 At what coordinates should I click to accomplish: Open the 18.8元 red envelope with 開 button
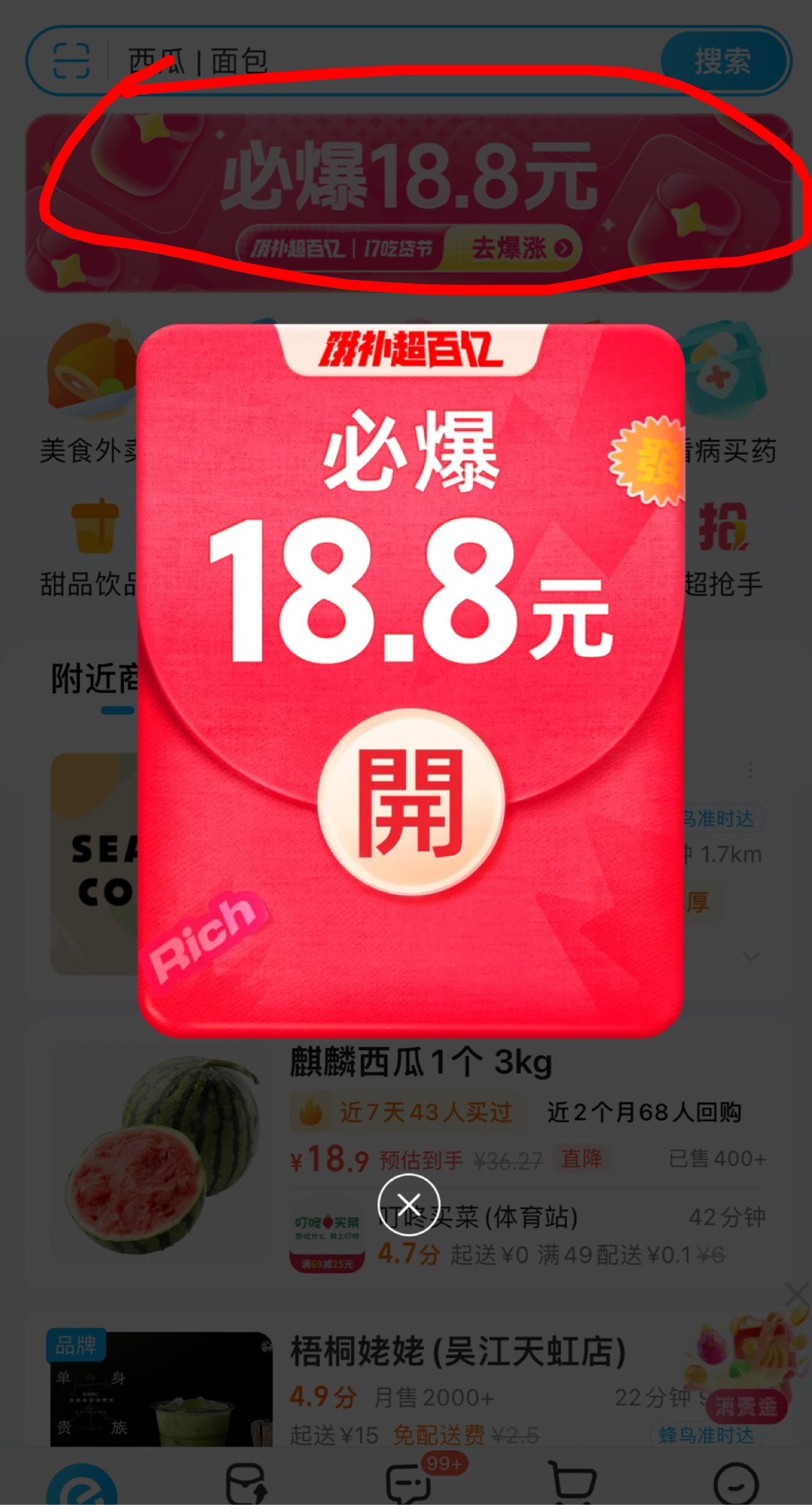[411, 803]
